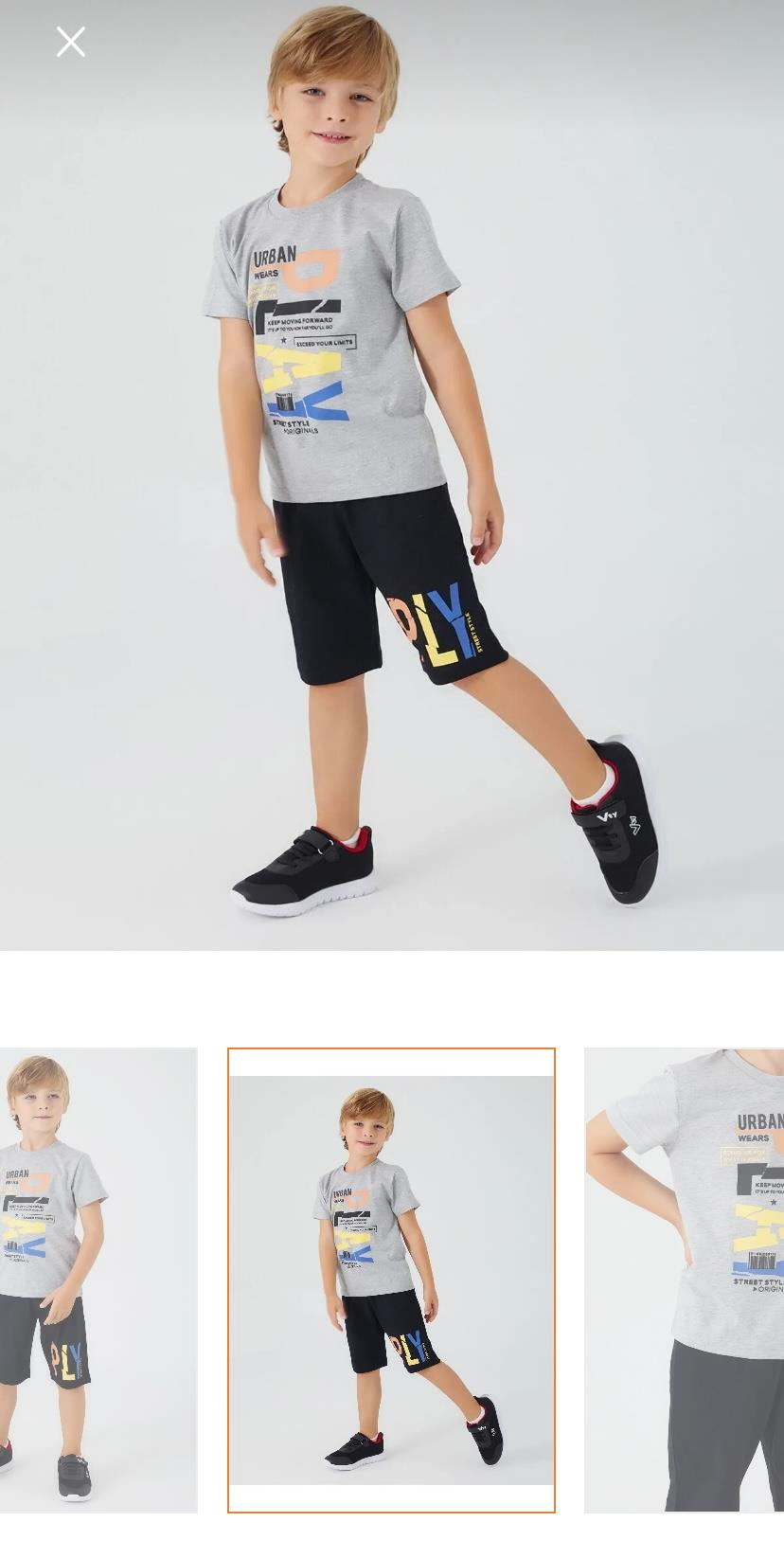The height and width of the screenshot is (1558, 784).
Task: Close the full-screen image viewer
Action: [71, 42]
